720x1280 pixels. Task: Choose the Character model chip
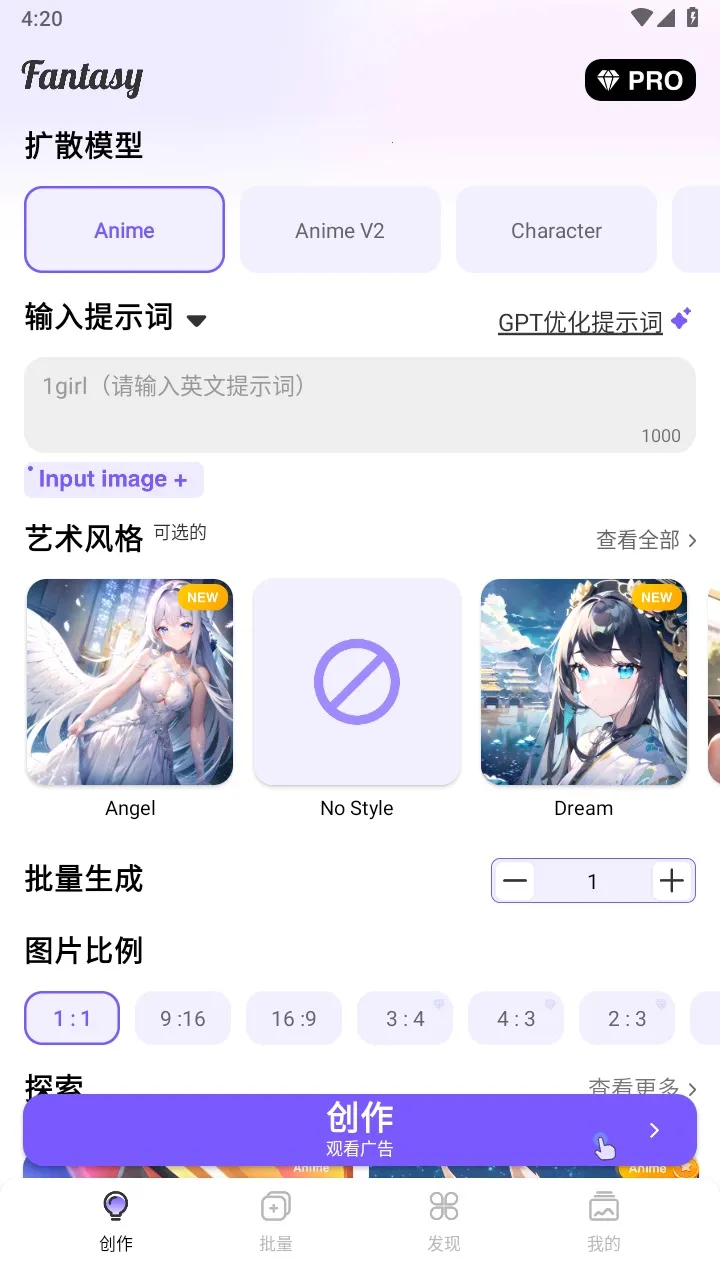tap(556, 230)
